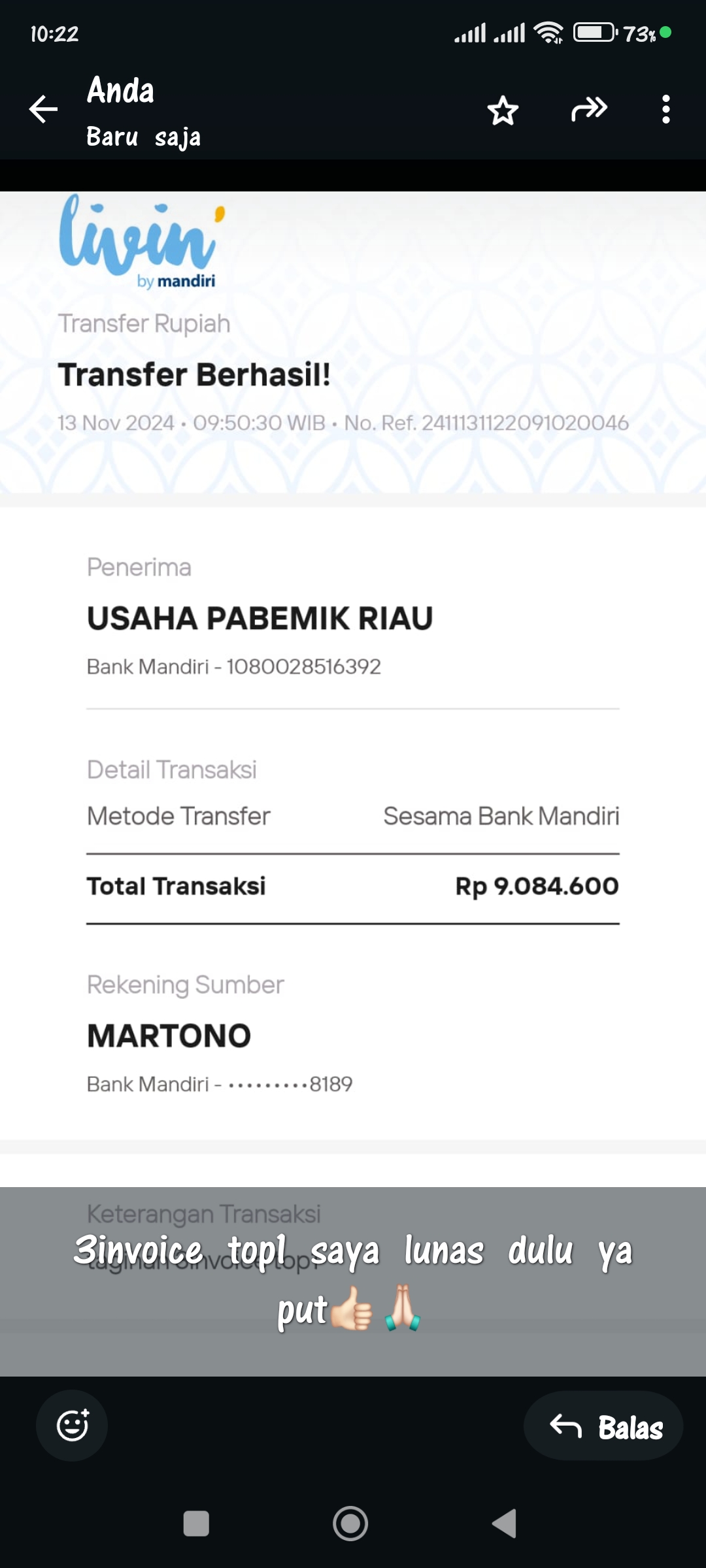Viewport: 706px width, 1568px height.
Task: Add an emoji reaction
Action: pos(72,1425)
